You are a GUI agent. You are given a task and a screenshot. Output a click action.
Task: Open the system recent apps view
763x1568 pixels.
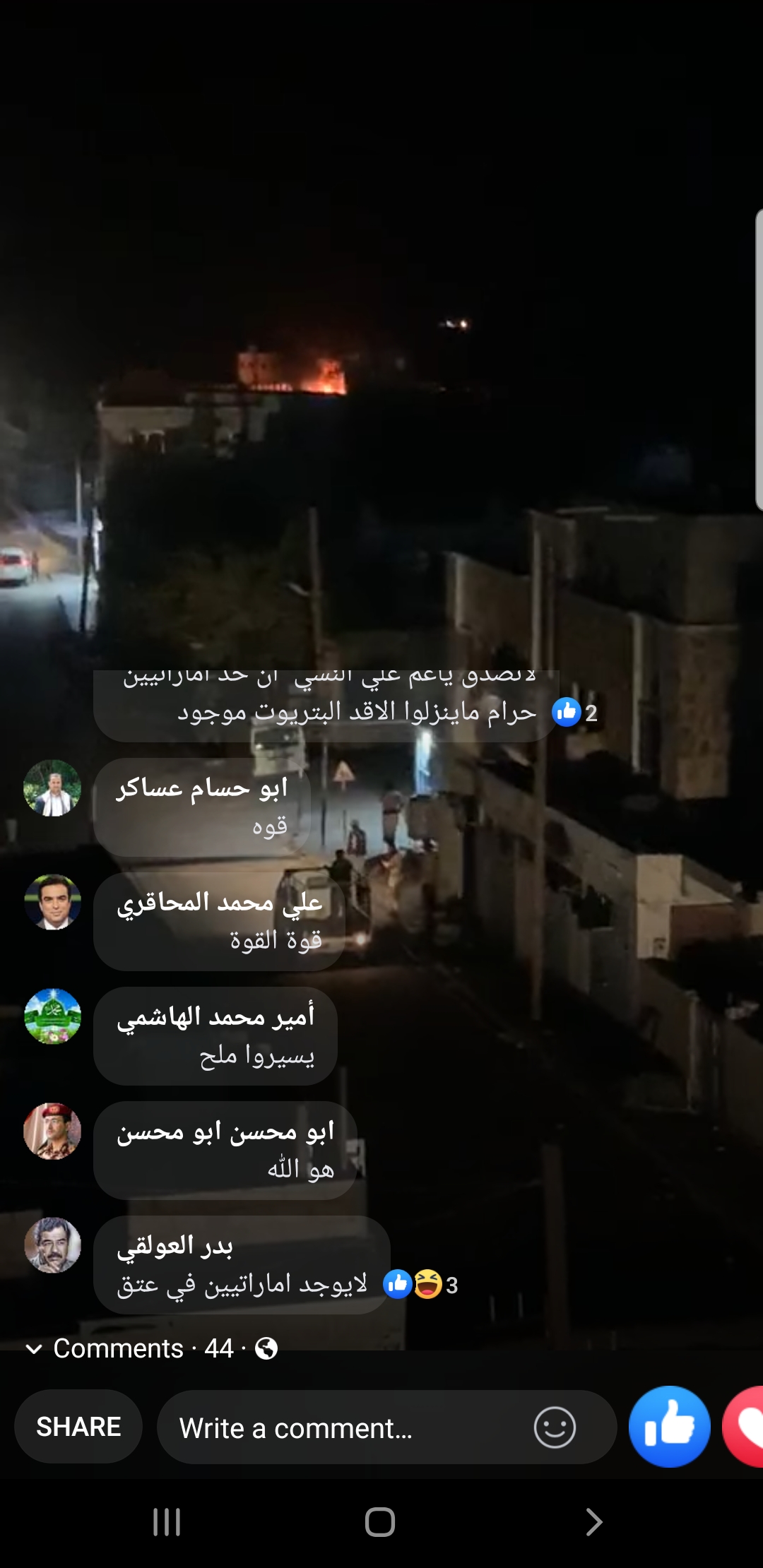pos(167,1522)
